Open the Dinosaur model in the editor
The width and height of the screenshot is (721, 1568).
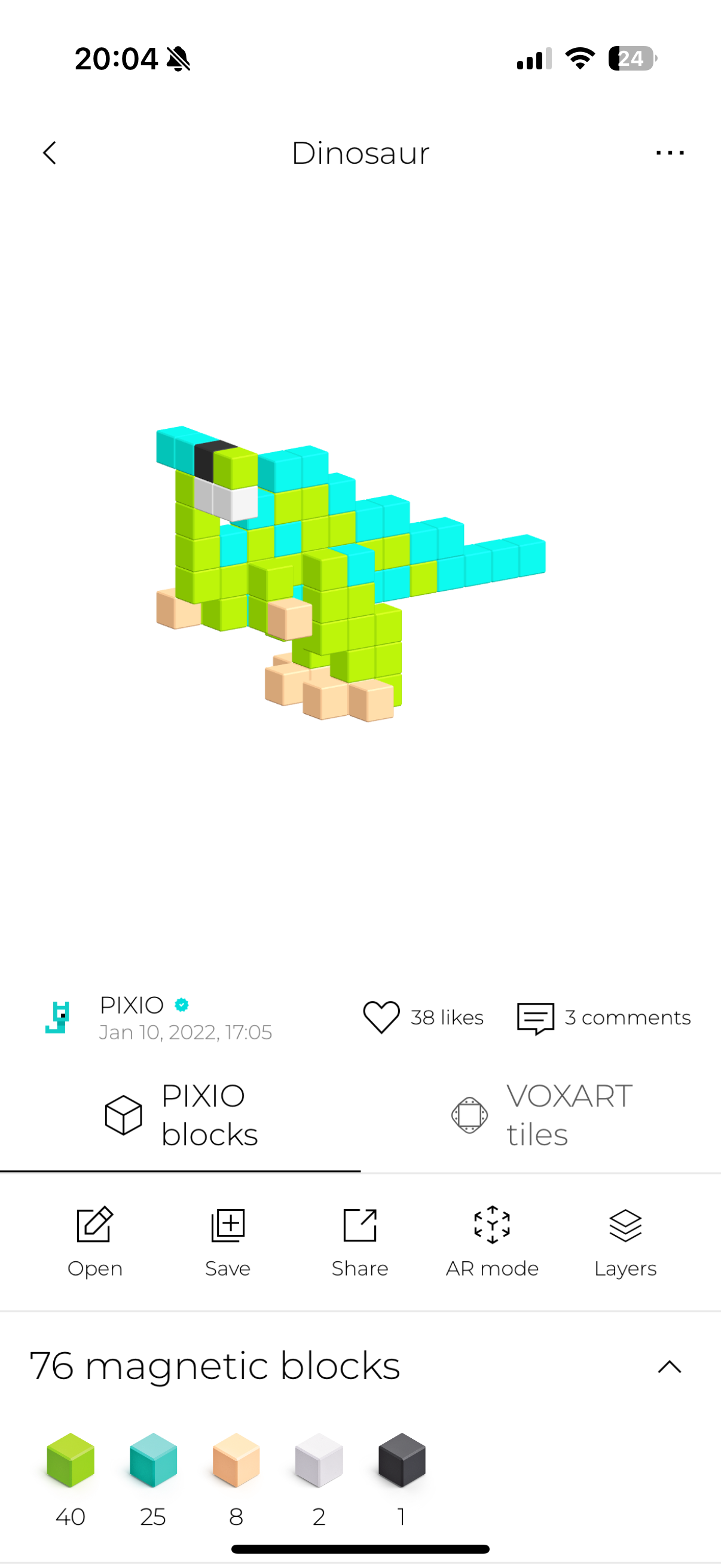tap(95, 1240)
